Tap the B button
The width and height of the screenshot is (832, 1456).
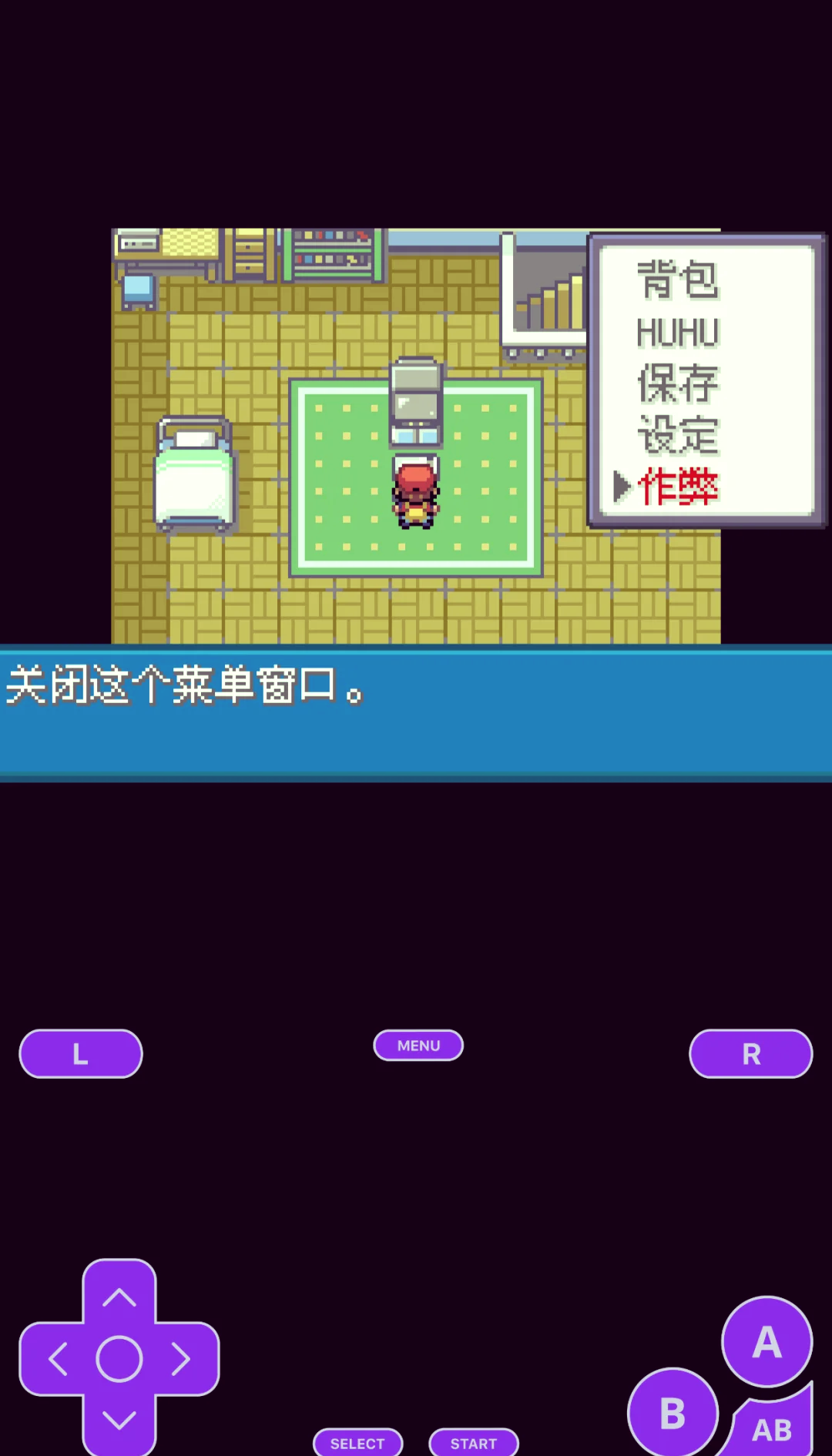point(673,1413)
